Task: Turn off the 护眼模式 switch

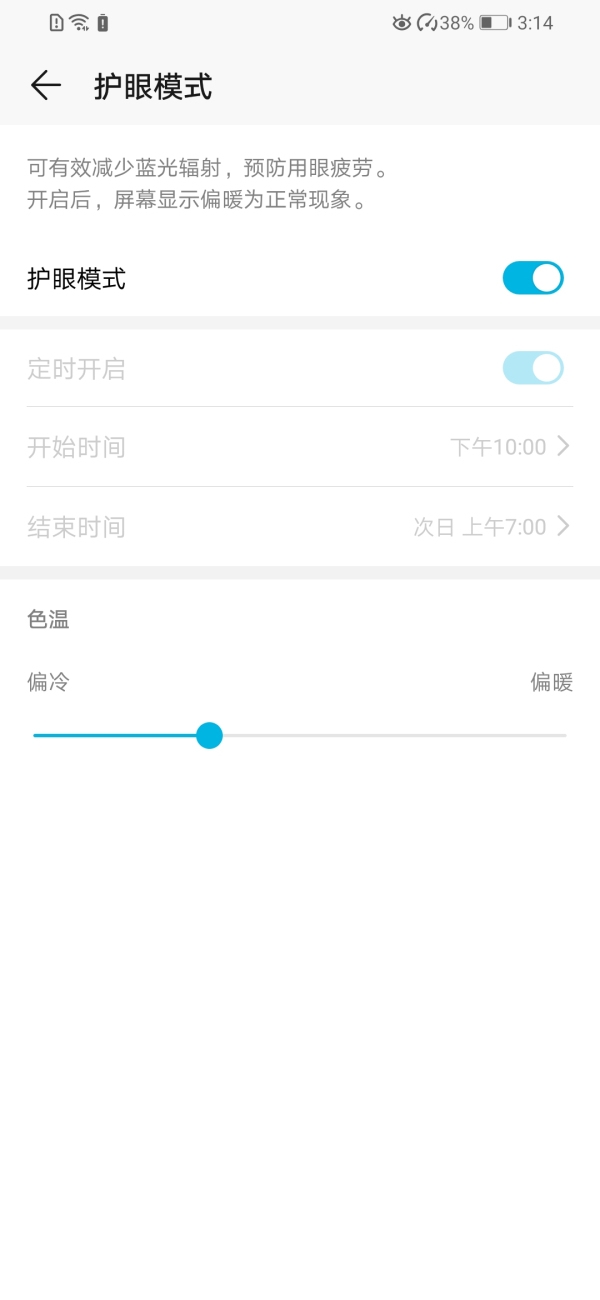Action: [x=533, y=278]
